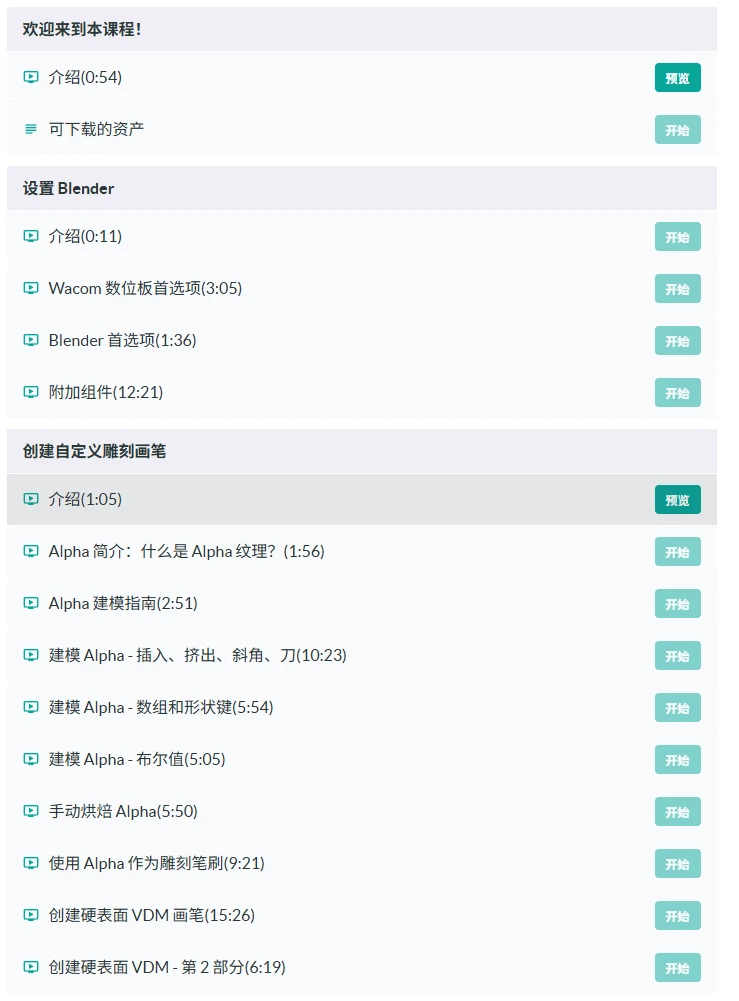Open Wacom 数位板首选项 lesson

(145, 289)
